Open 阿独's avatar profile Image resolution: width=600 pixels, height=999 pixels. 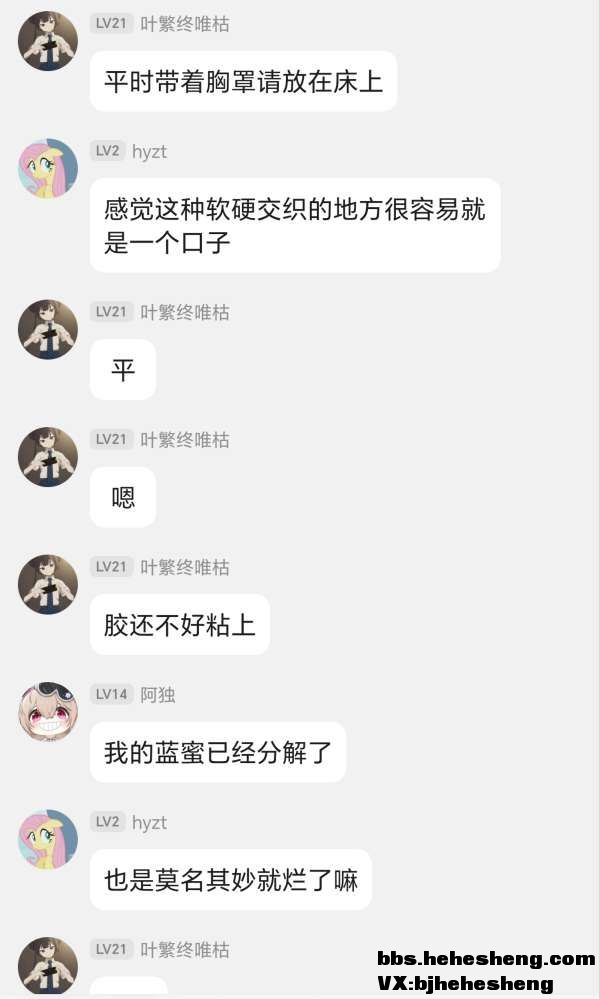click(48, 712)
